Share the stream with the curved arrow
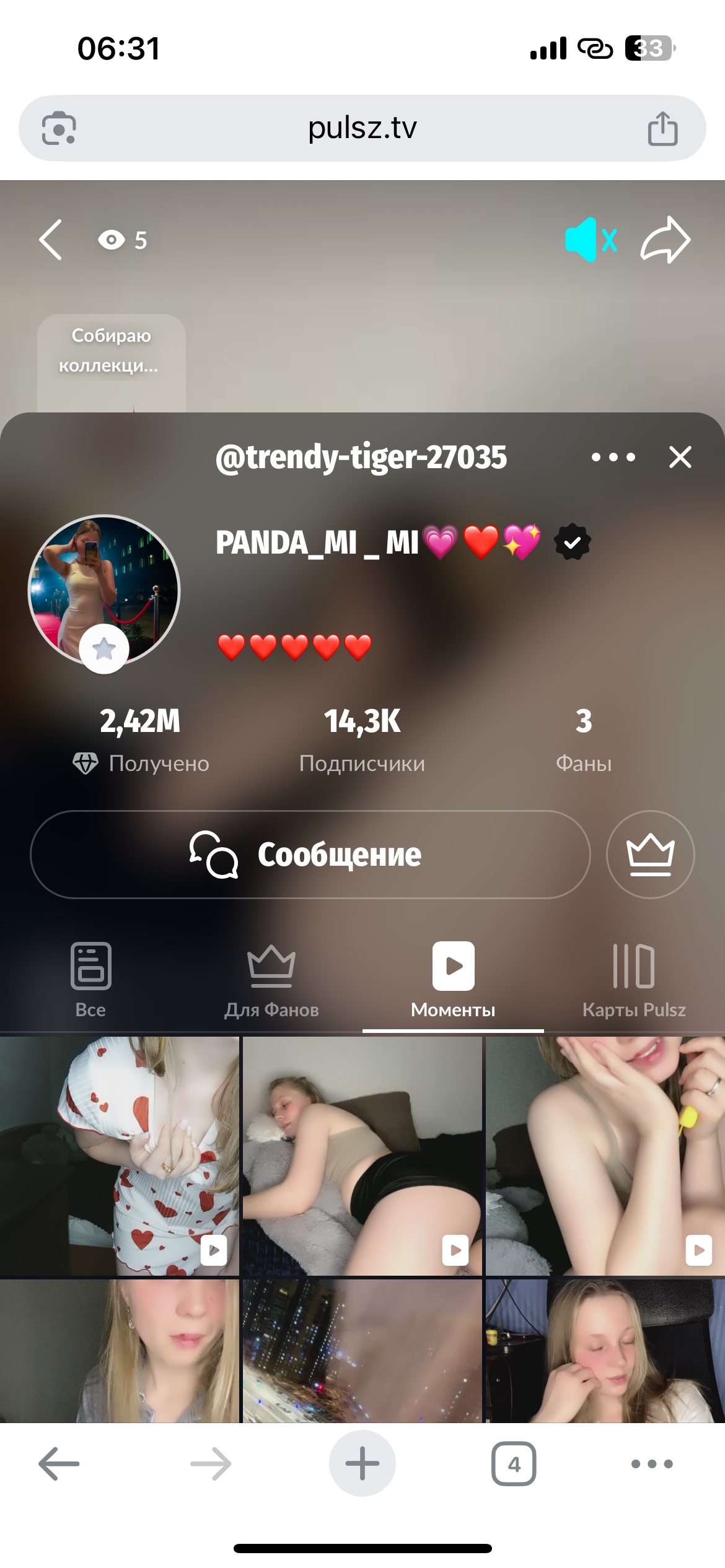This screenshot has width=725, height=1568. 665,240
